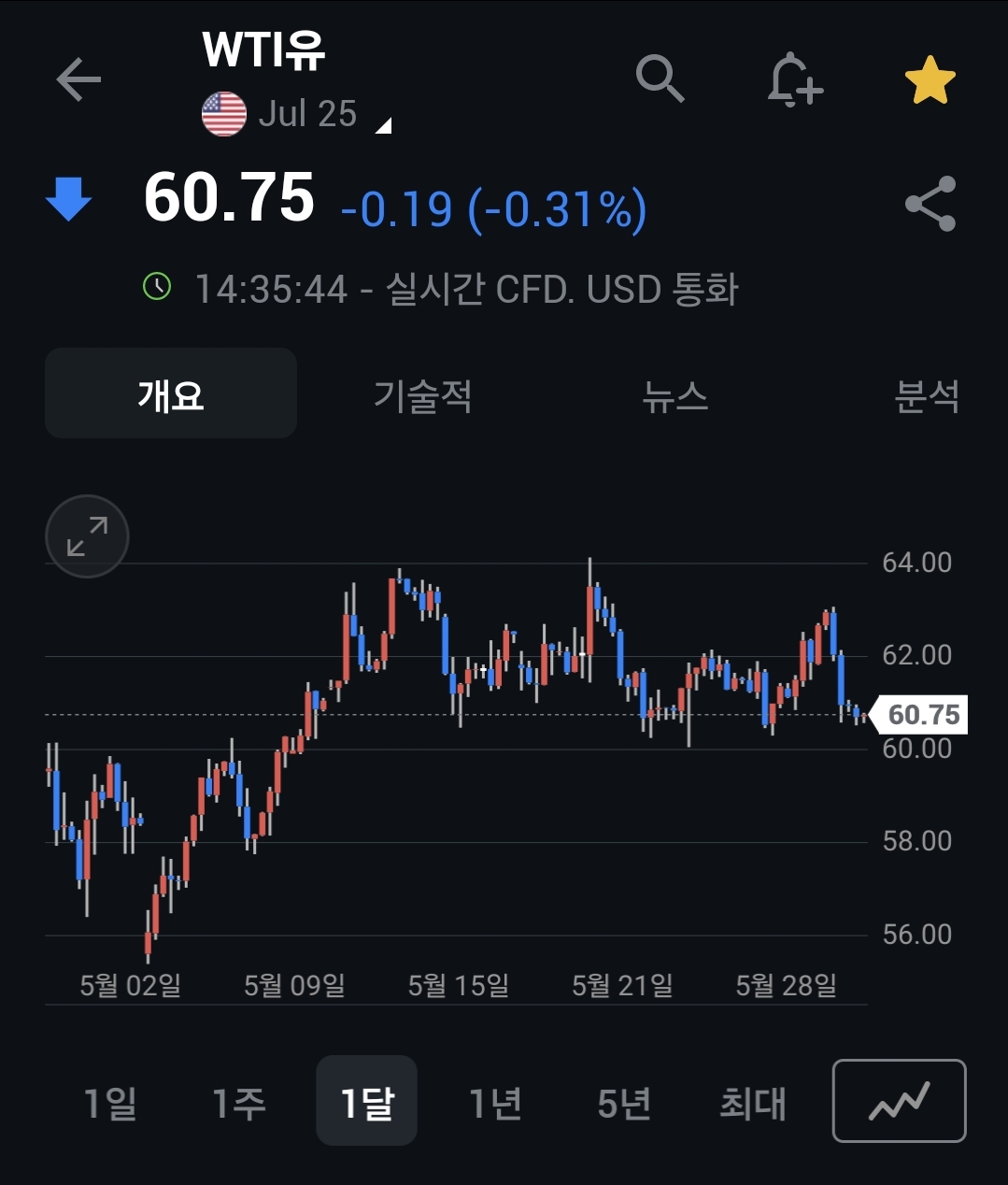Toggle the favorite star

pos(930,80)
